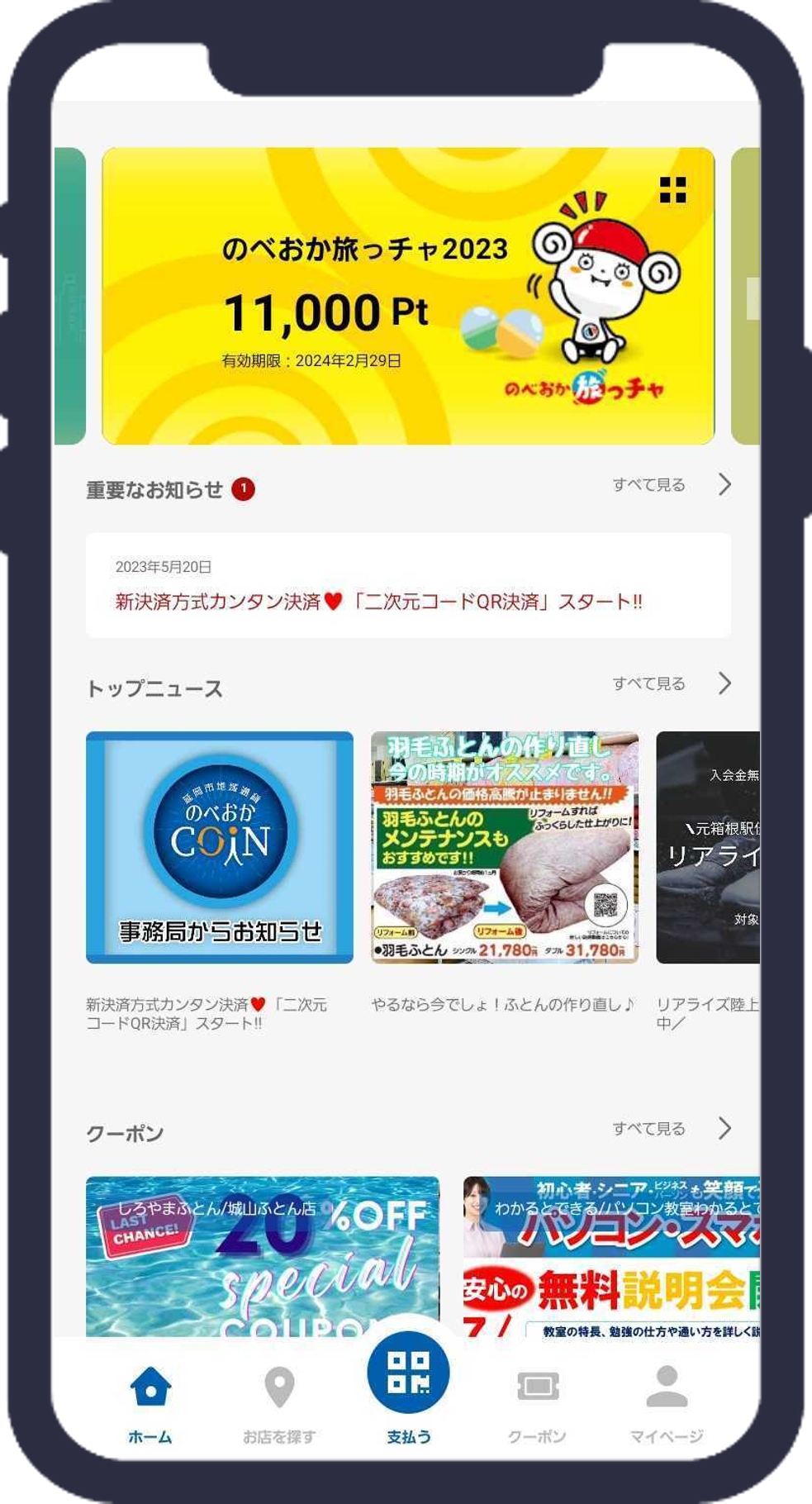
Task: Open the リアライズ news card
Action: (709, 847)
